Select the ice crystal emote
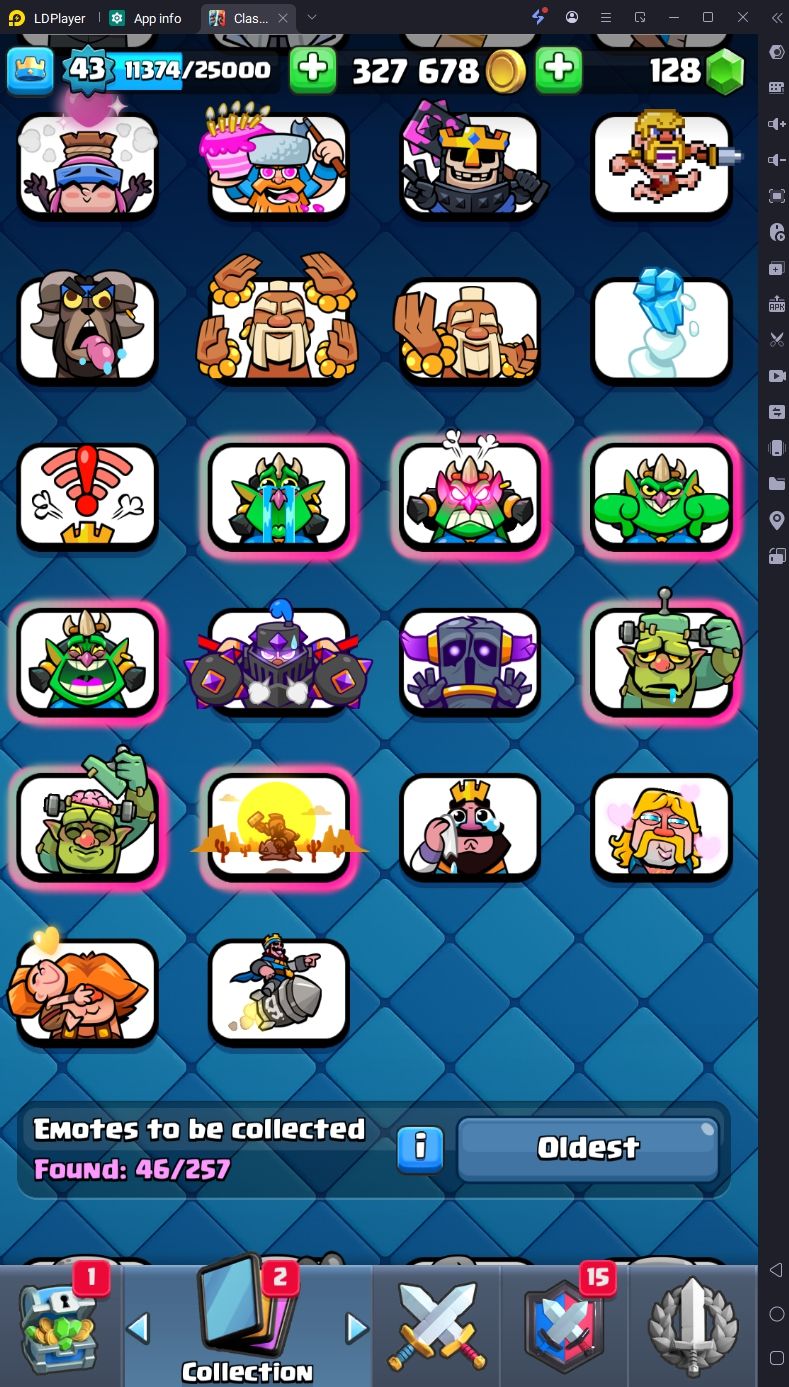Viewport: 789px width, 1387px height. click(x=661, y=330)
